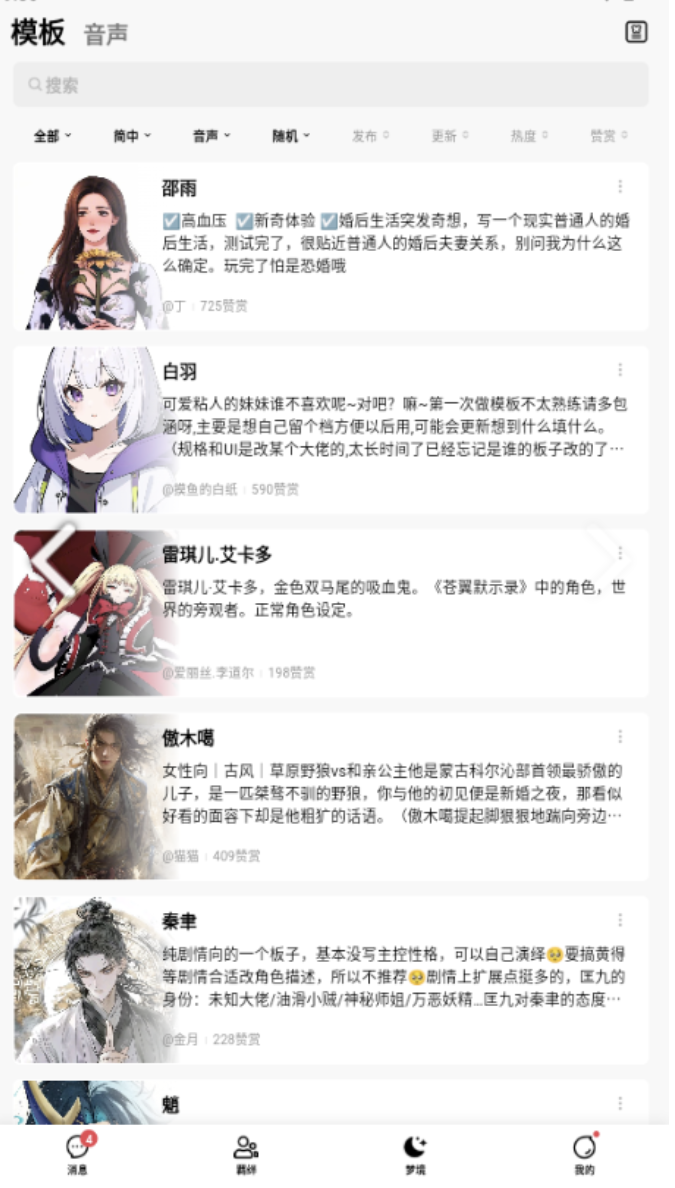Sort templates by 赞赏
This screenshot has width=675, height=1188.
tap(608, 136)
